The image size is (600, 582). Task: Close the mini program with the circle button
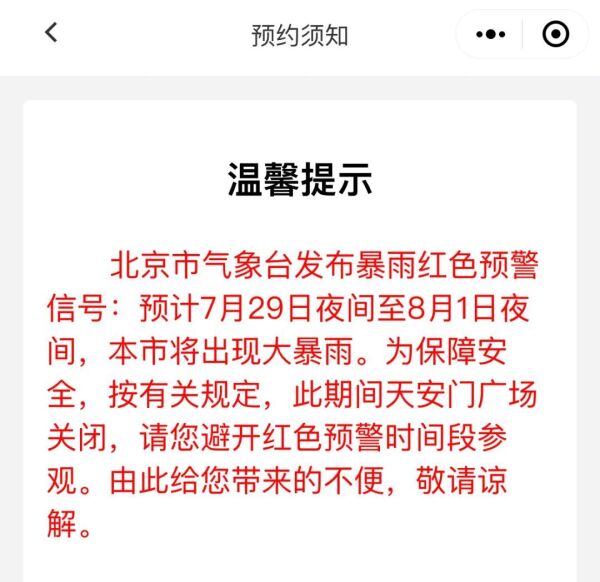click(x=556, y=34)
